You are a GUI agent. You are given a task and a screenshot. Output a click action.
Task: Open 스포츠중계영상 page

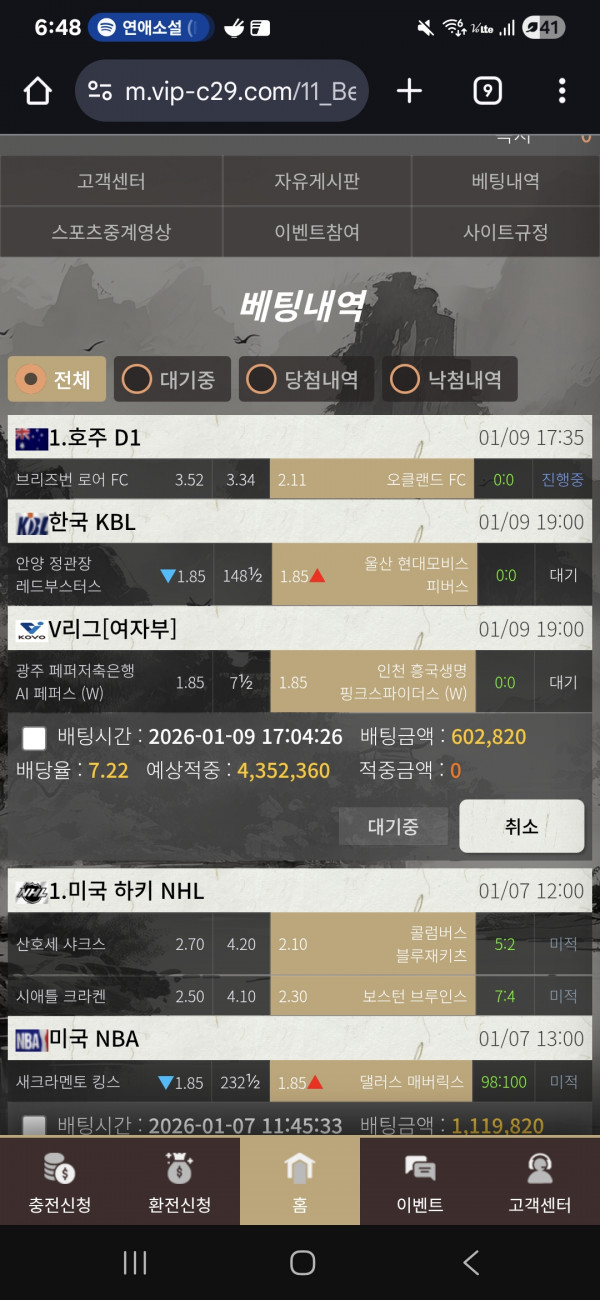coord(111,232)
